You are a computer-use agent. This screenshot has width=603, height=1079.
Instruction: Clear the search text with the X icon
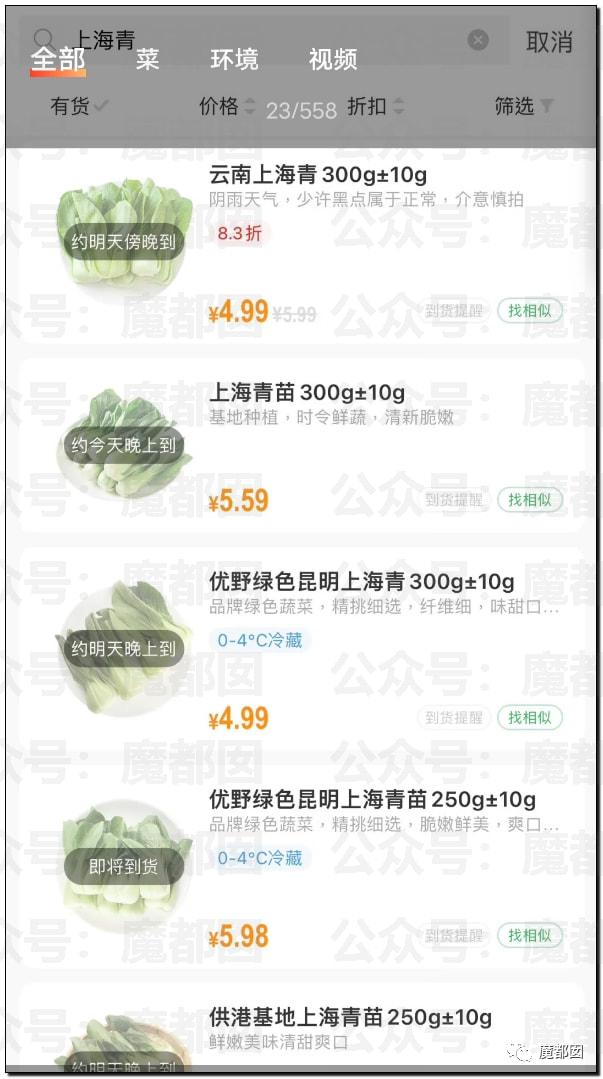[x=478, y=40]
